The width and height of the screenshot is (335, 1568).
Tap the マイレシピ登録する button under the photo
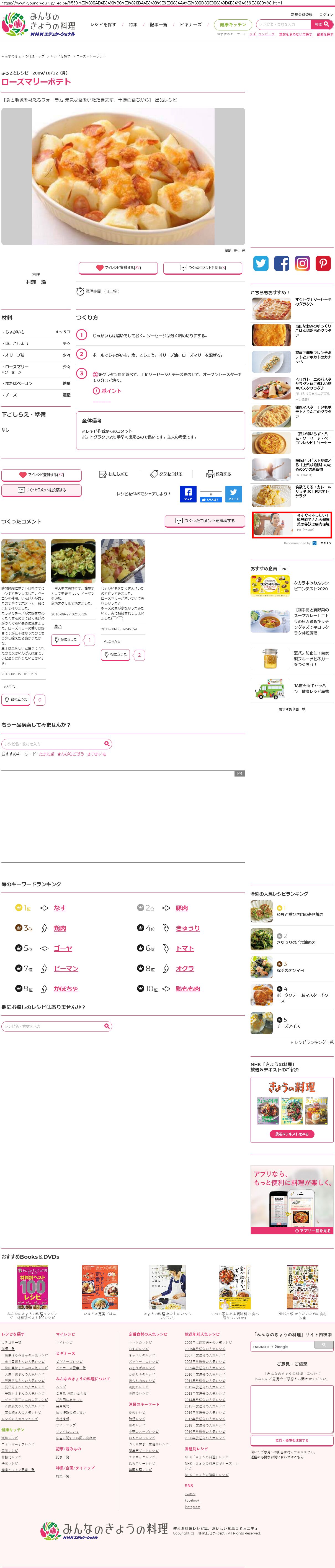click(118, 268)
